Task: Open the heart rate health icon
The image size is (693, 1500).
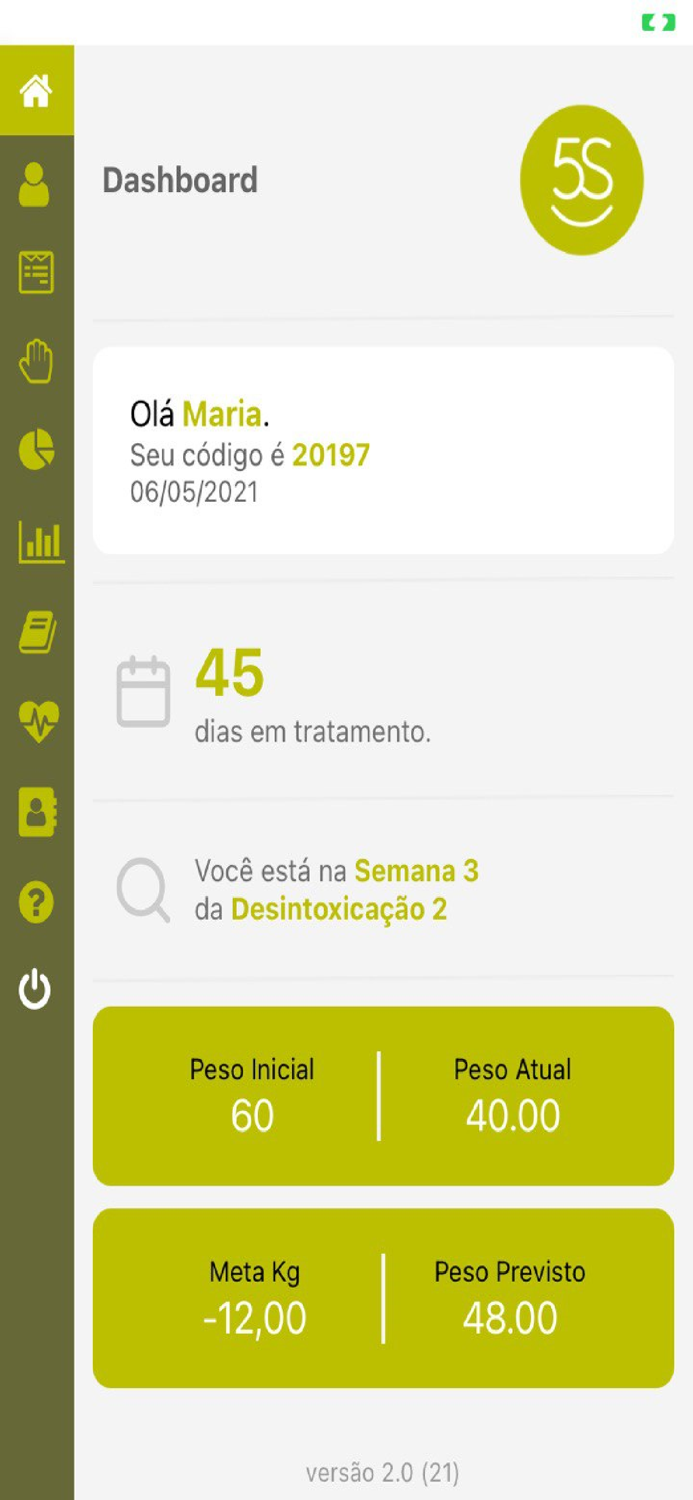Action: [x=38, y=721]
